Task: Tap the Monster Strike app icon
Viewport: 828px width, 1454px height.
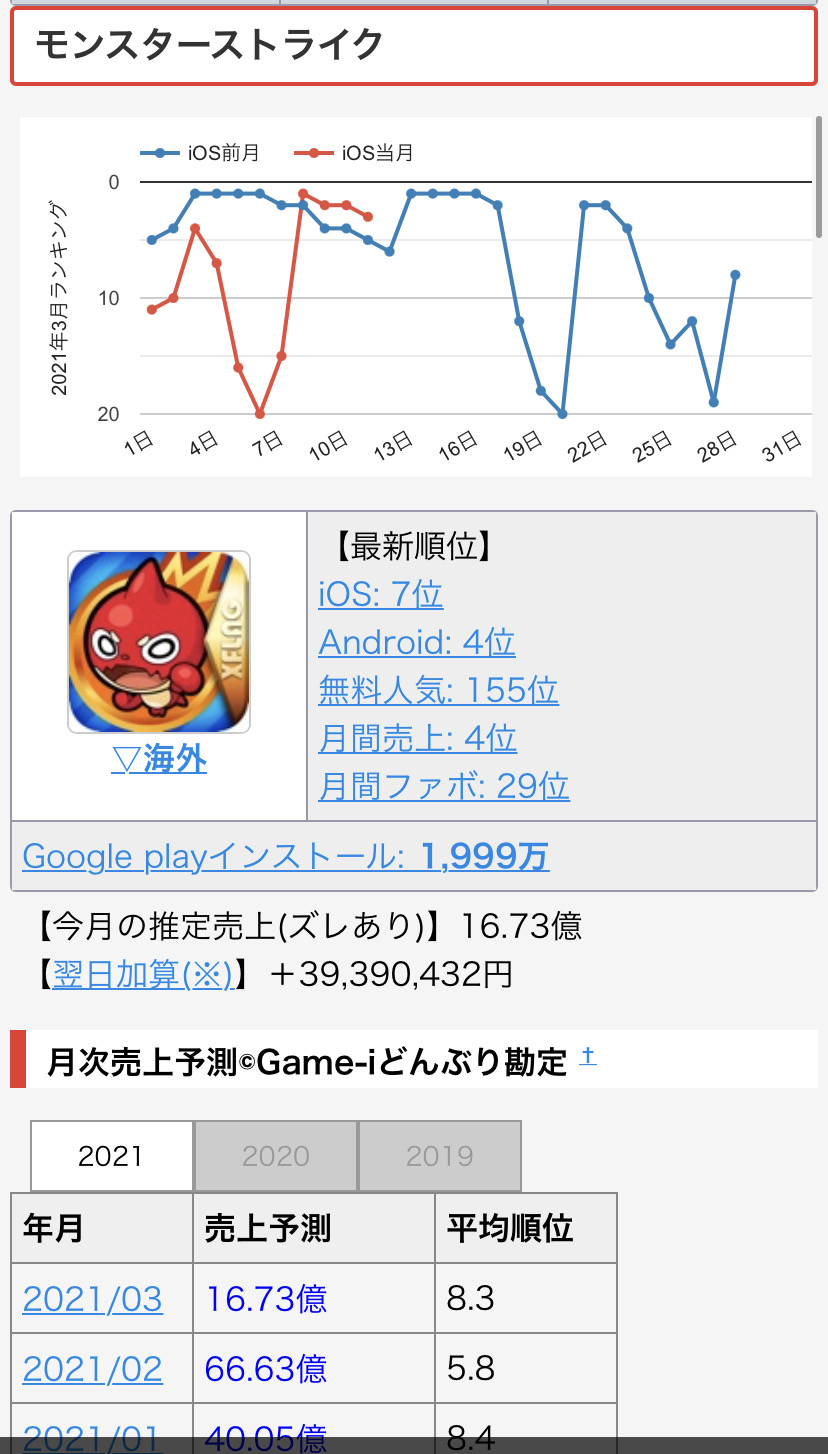Action: (159, 642)
